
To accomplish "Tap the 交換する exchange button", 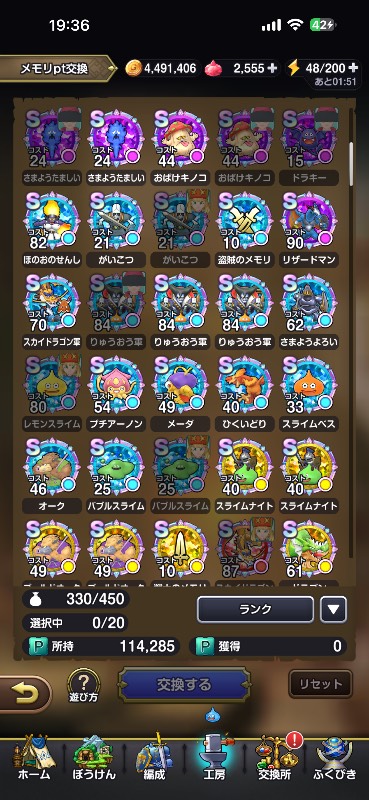I will coord(184,685).
